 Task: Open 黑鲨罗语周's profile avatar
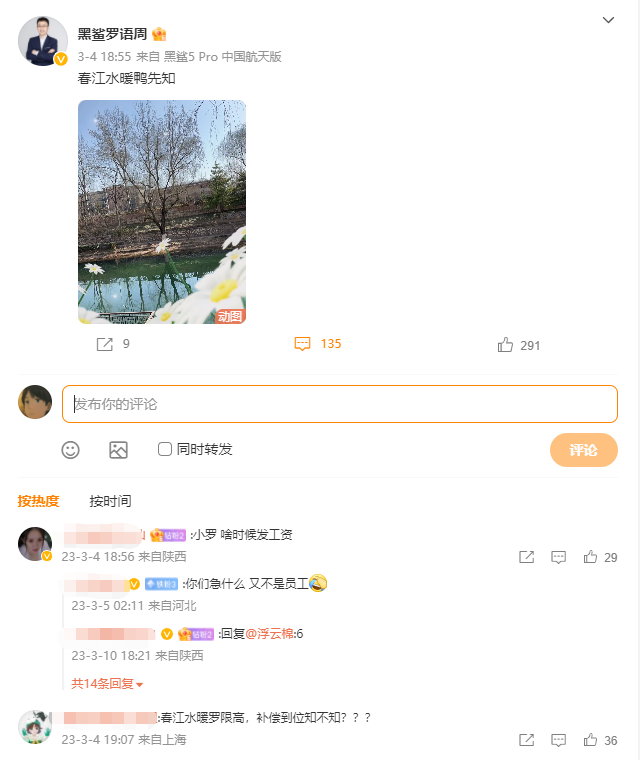[42, 41]
